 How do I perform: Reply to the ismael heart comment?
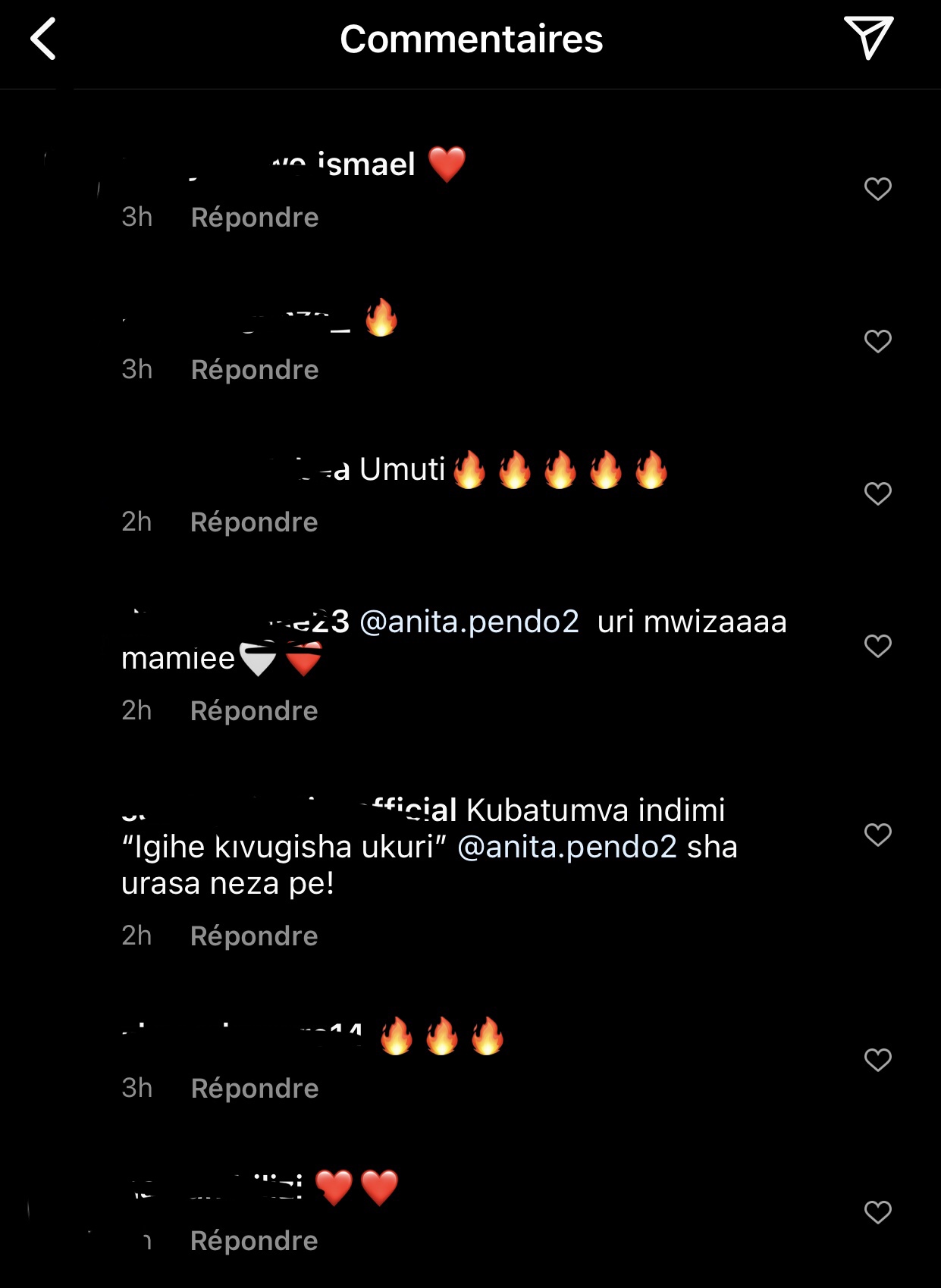[254, 218]
